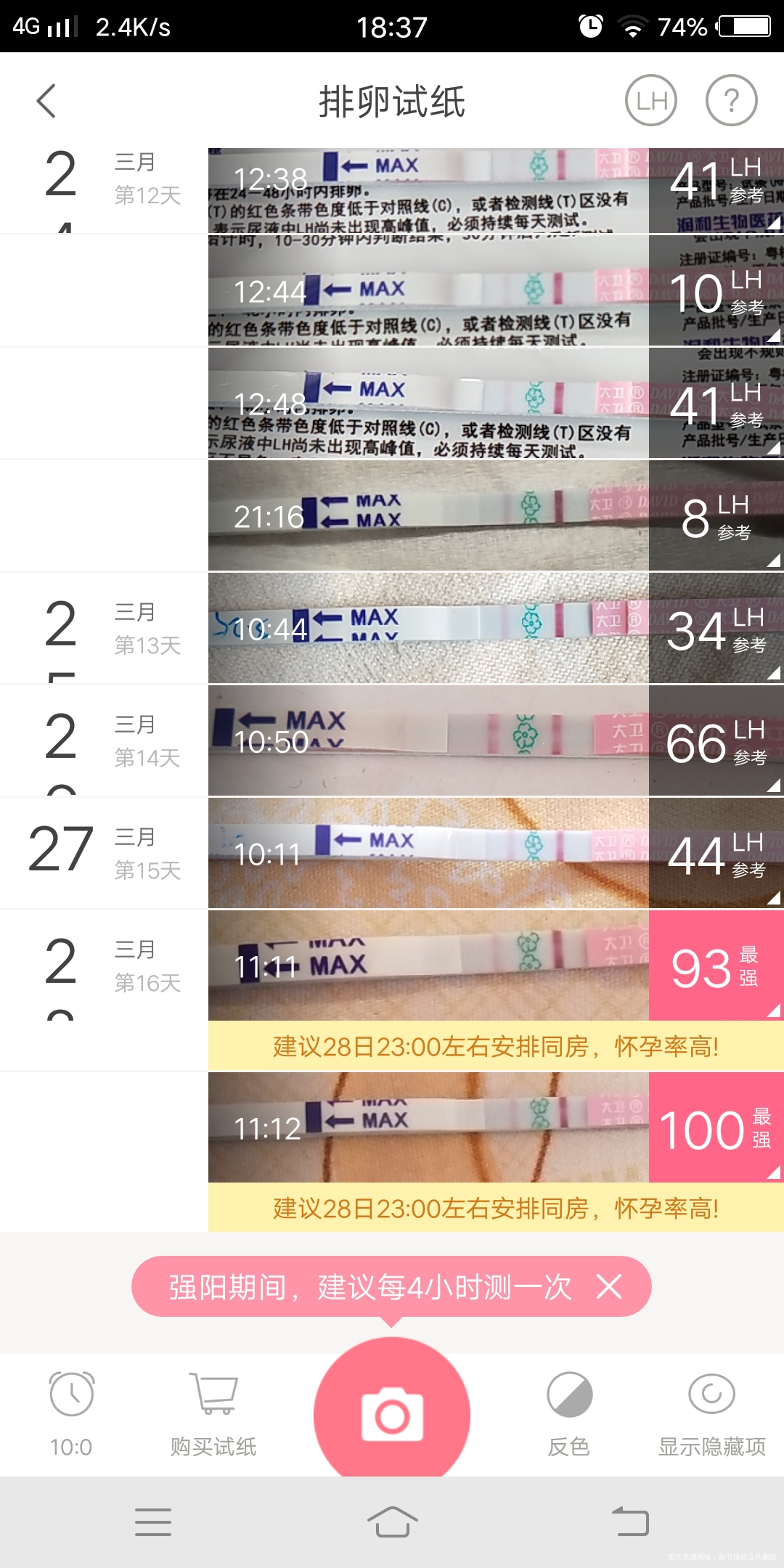Tap the question mark help icon

[732, 101]
